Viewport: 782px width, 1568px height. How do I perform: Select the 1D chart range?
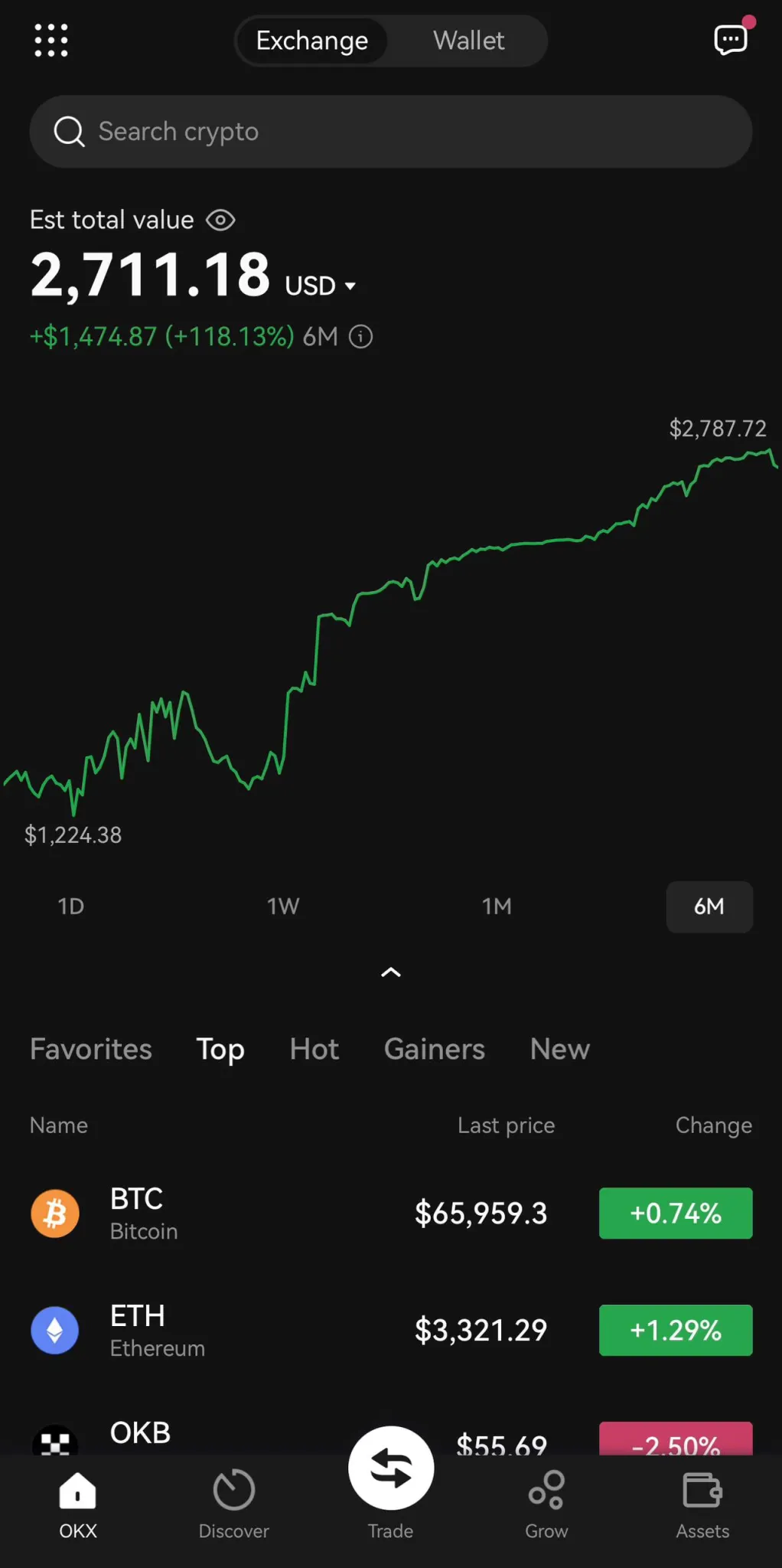71,906
